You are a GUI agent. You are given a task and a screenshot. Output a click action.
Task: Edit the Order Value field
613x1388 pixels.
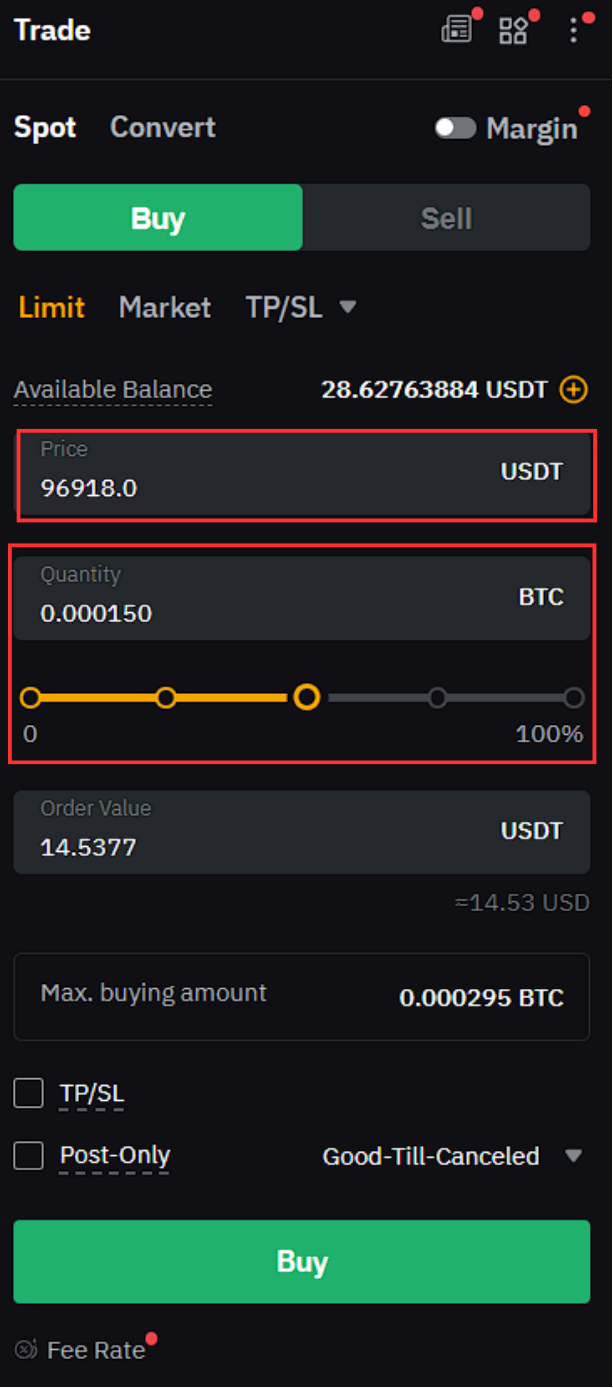pos(304,832)
